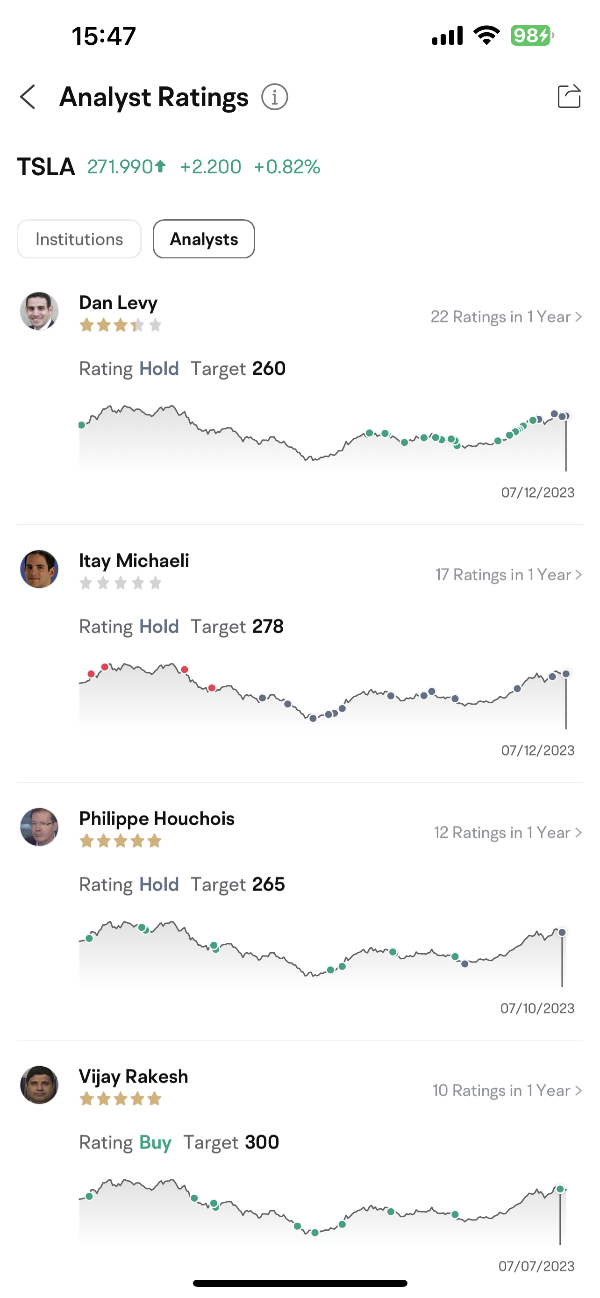Open the info icon beside Analyst Ratings

point(275,97)
